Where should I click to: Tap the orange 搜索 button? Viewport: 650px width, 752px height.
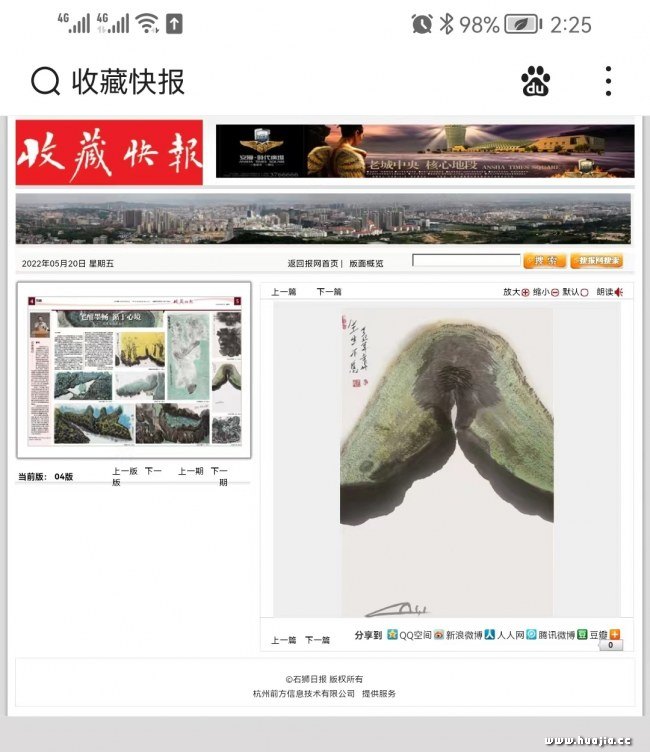pyautogui.click(x=544, y=261)
